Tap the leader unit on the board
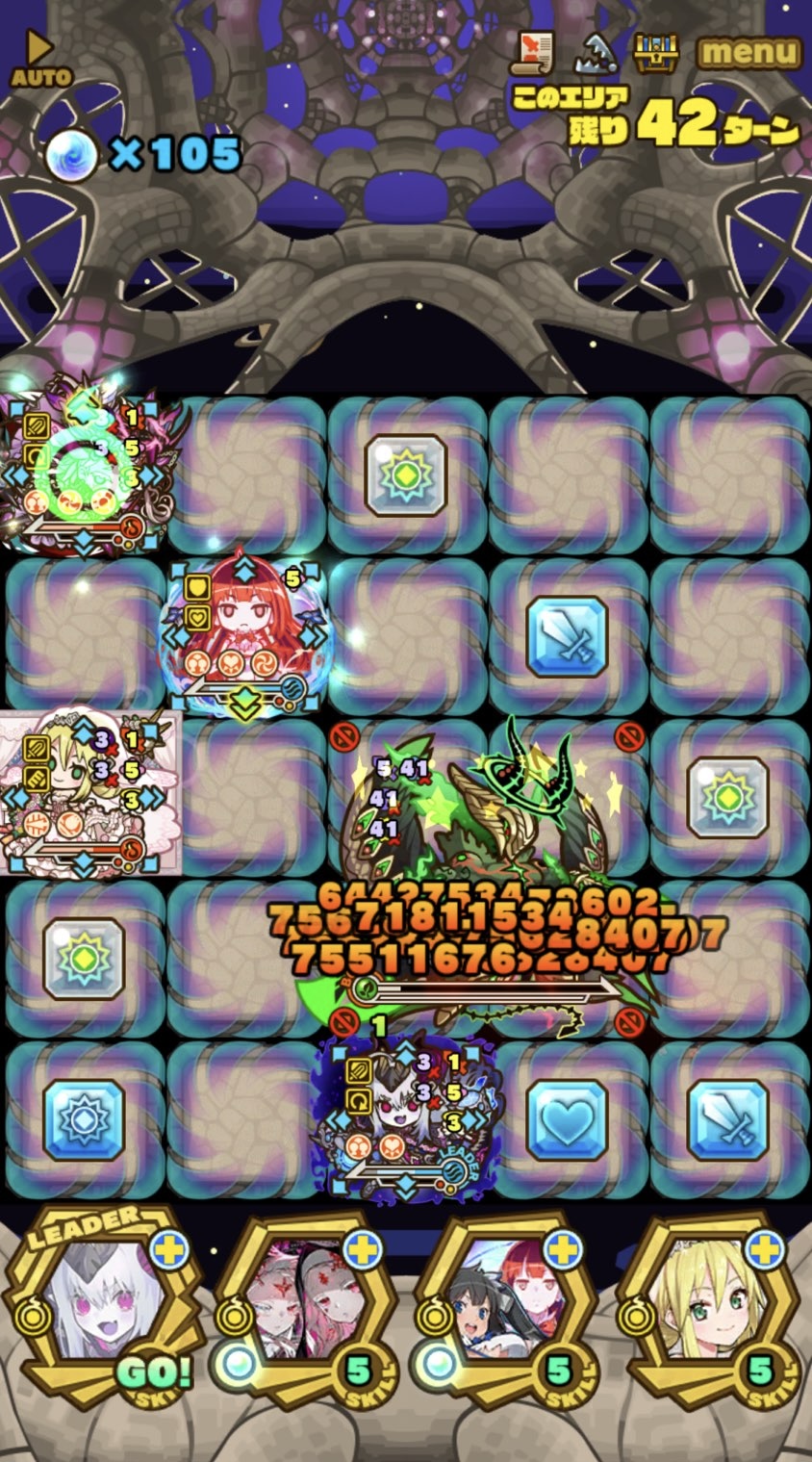The width and height of the screenshot is (812, 1462). coord(408,1116)
